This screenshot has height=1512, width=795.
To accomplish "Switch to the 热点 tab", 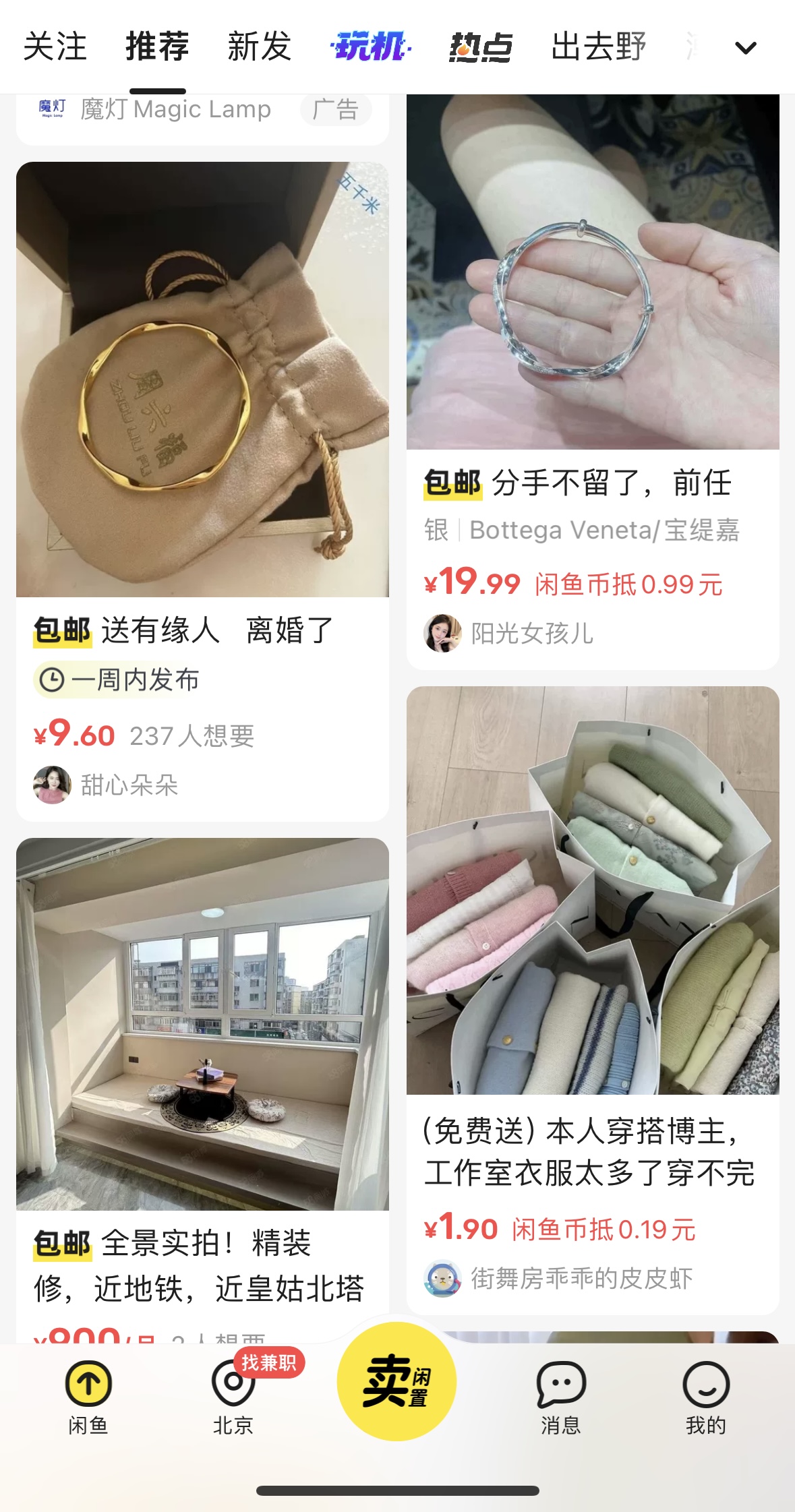I will pyautogui.click(x=480, y=47).
